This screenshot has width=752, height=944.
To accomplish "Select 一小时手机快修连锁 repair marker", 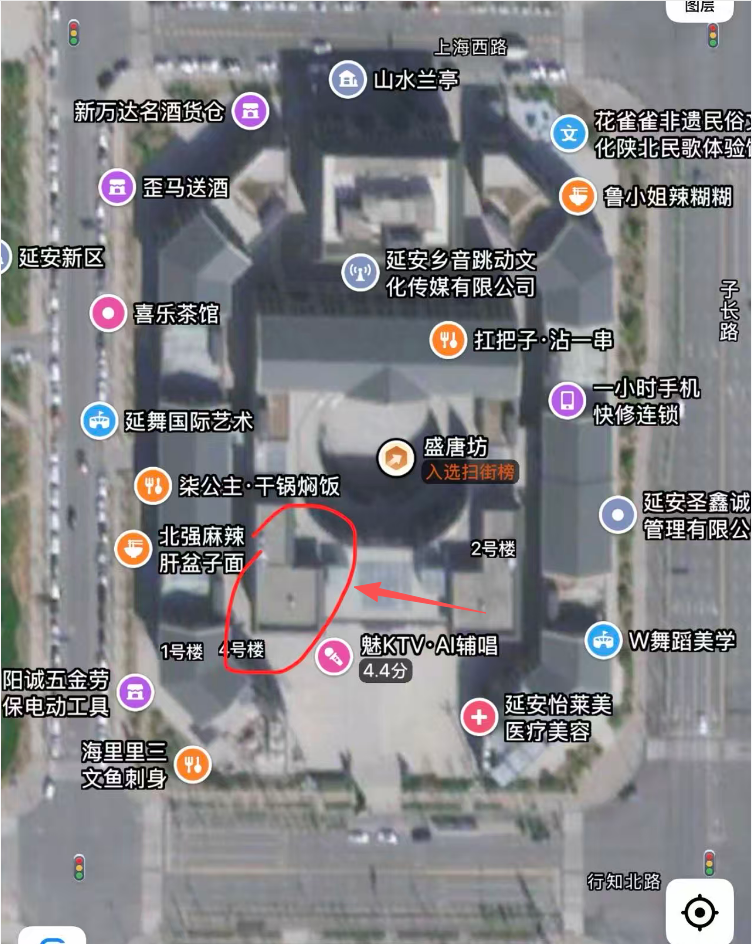I will click(x=567, y=401).
